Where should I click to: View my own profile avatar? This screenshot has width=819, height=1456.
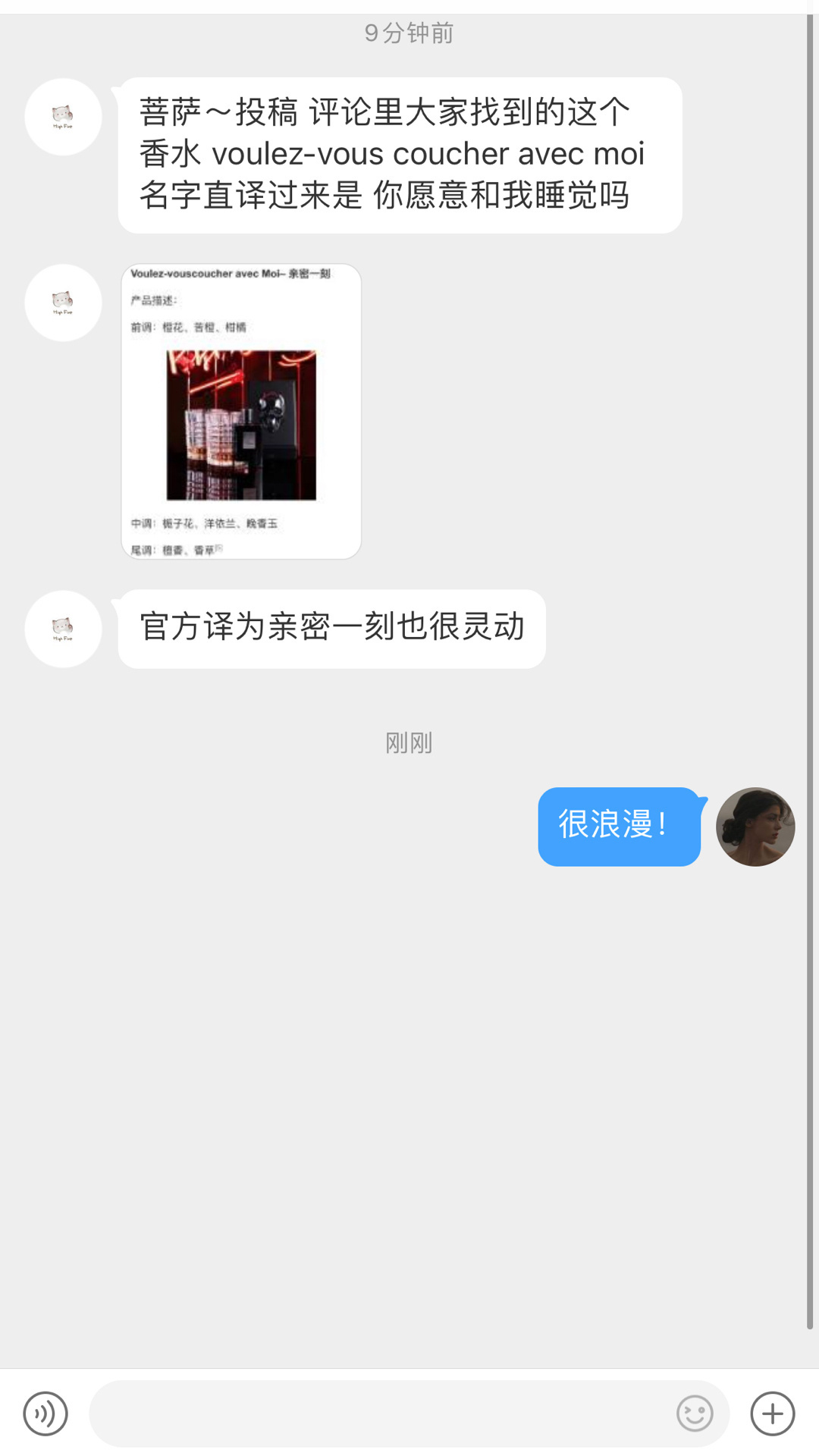tap(755, 827)
